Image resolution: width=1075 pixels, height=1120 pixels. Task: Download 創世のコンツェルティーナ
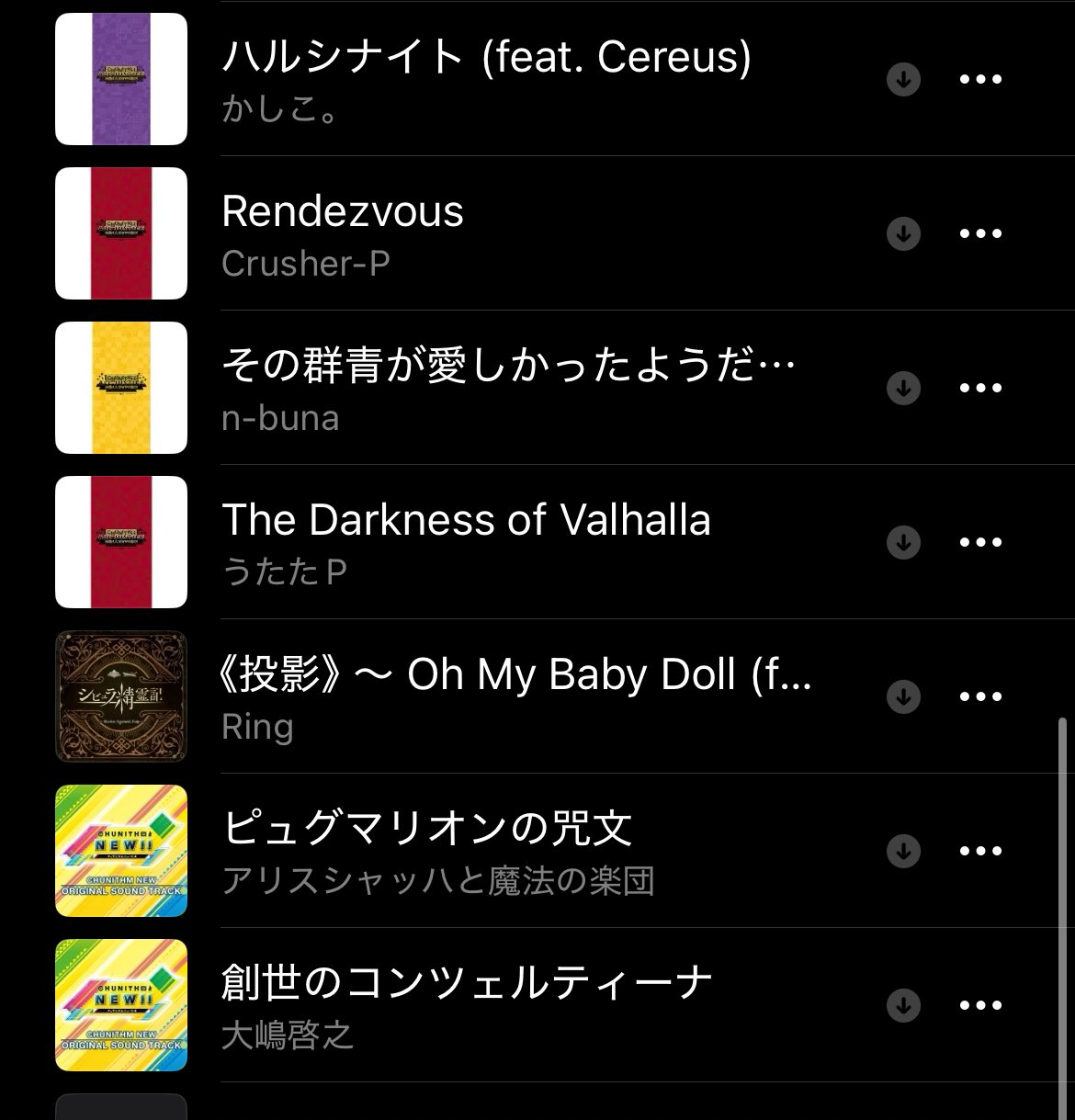903,1006
